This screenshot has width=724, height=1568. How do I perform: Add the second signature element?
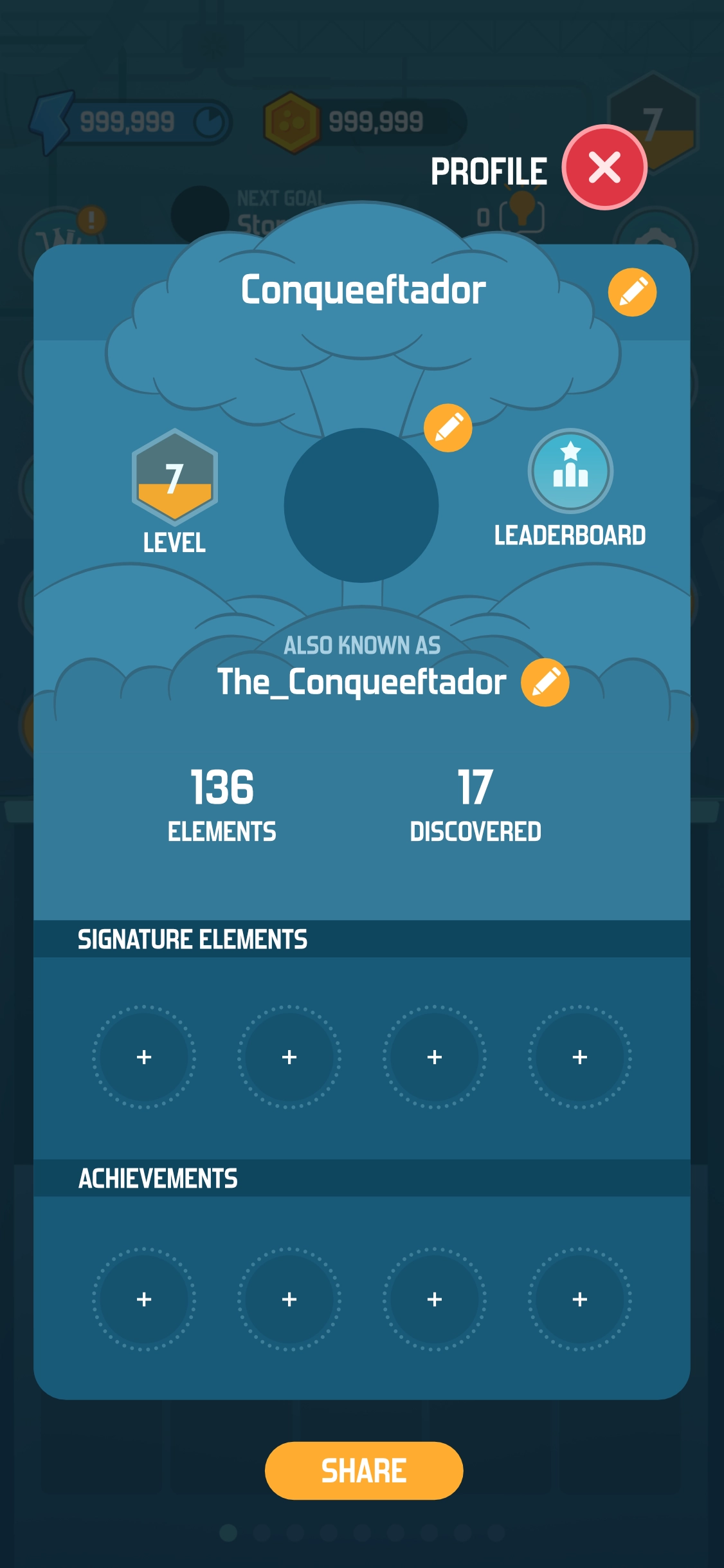point(289,1056)
